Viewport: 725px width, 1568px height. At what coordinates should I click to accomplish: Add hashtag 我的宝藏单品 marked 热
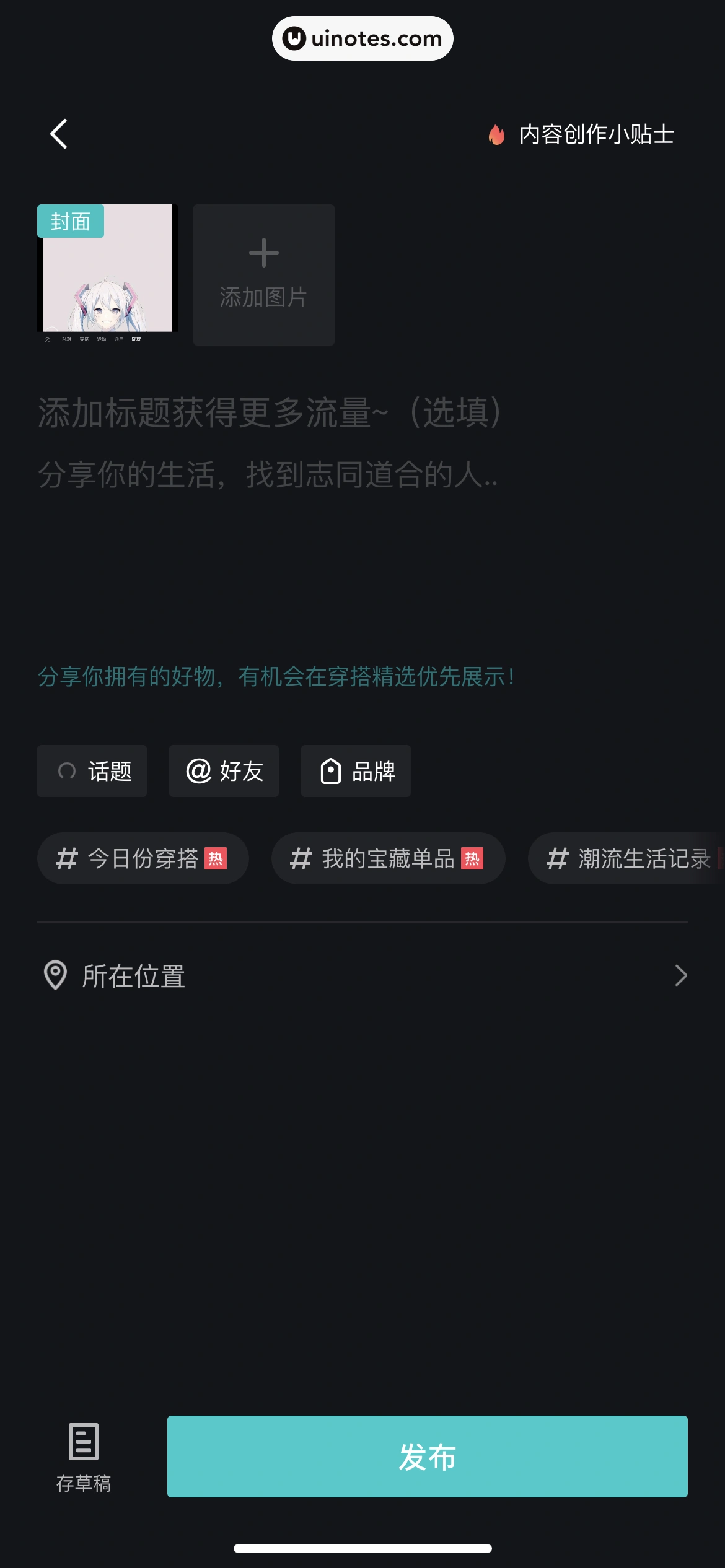click(388, 858)
